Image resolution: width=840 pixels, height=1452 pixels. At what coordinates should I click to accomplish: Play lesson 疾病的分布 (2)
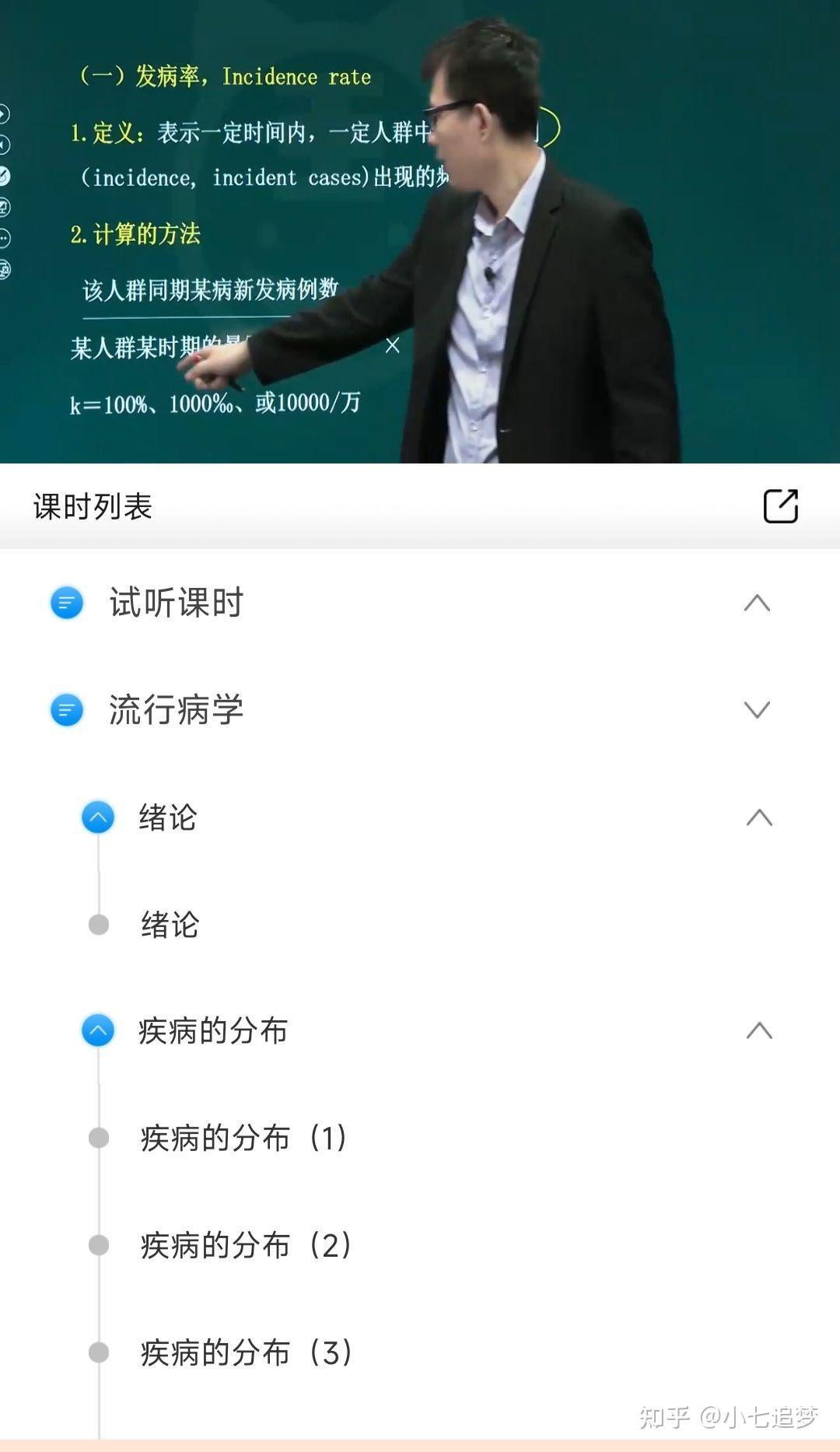[x=246, y=1245]
